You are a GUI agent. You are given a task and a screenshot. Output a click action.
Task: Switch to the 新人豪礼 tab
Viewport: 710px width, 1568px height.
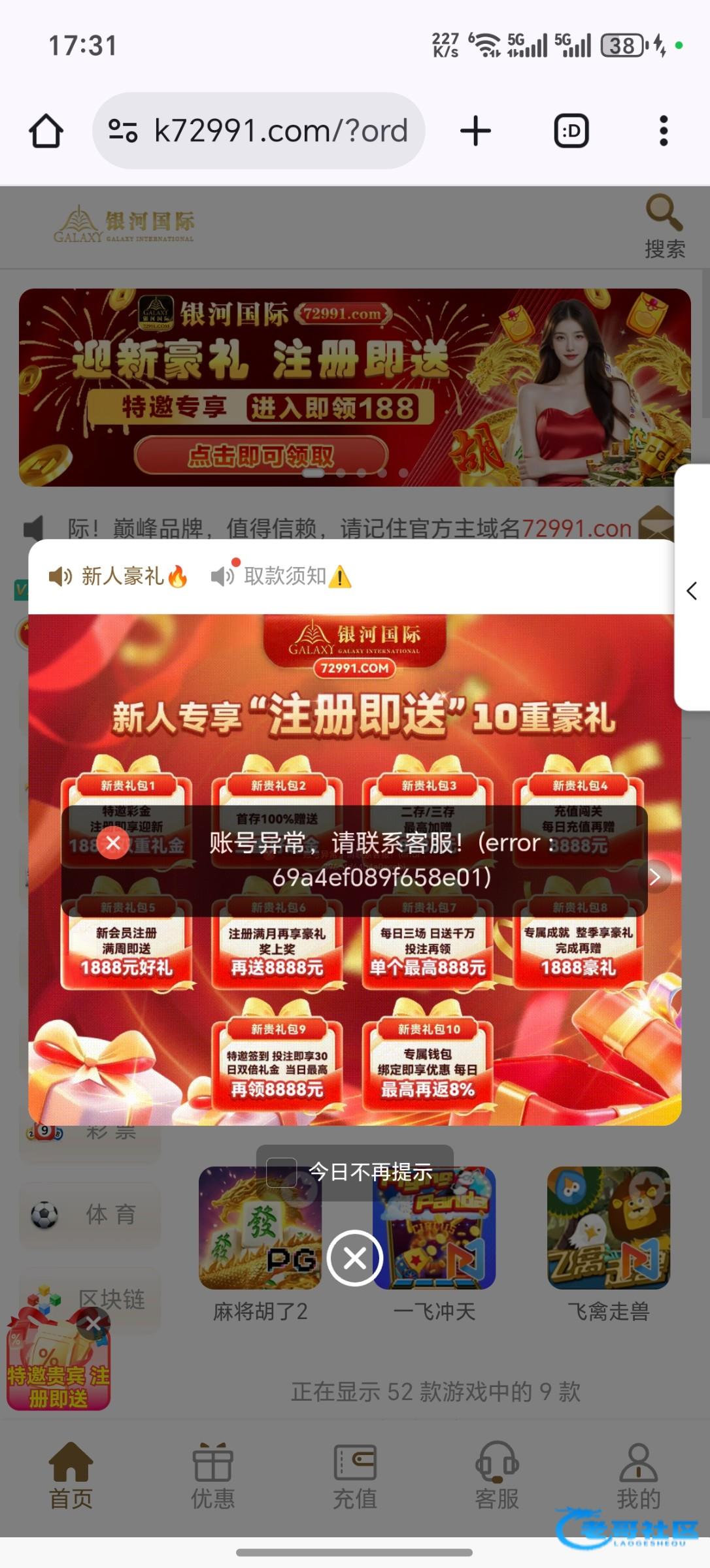click(x=119, y=576)
